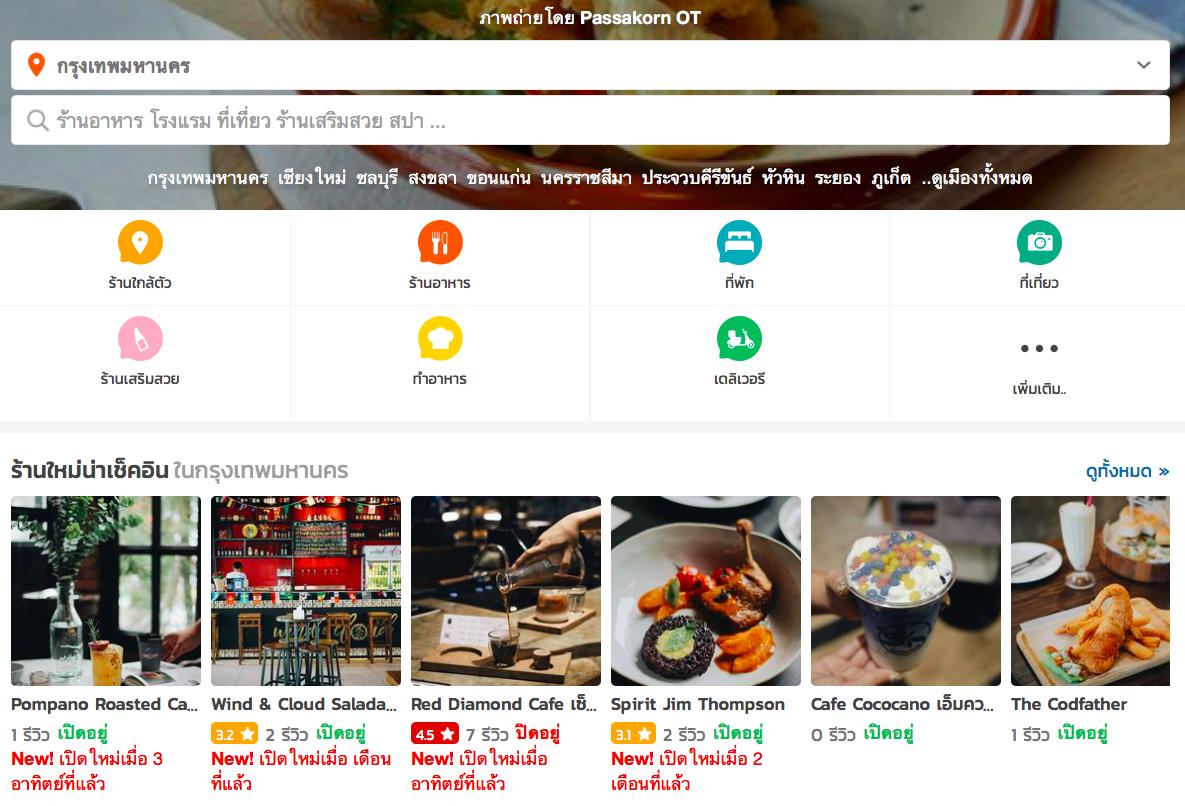Open the Red Diamond Cafe card
Image resolution: width=1185 pixels, height=806 pixels.
coord(505,591)
